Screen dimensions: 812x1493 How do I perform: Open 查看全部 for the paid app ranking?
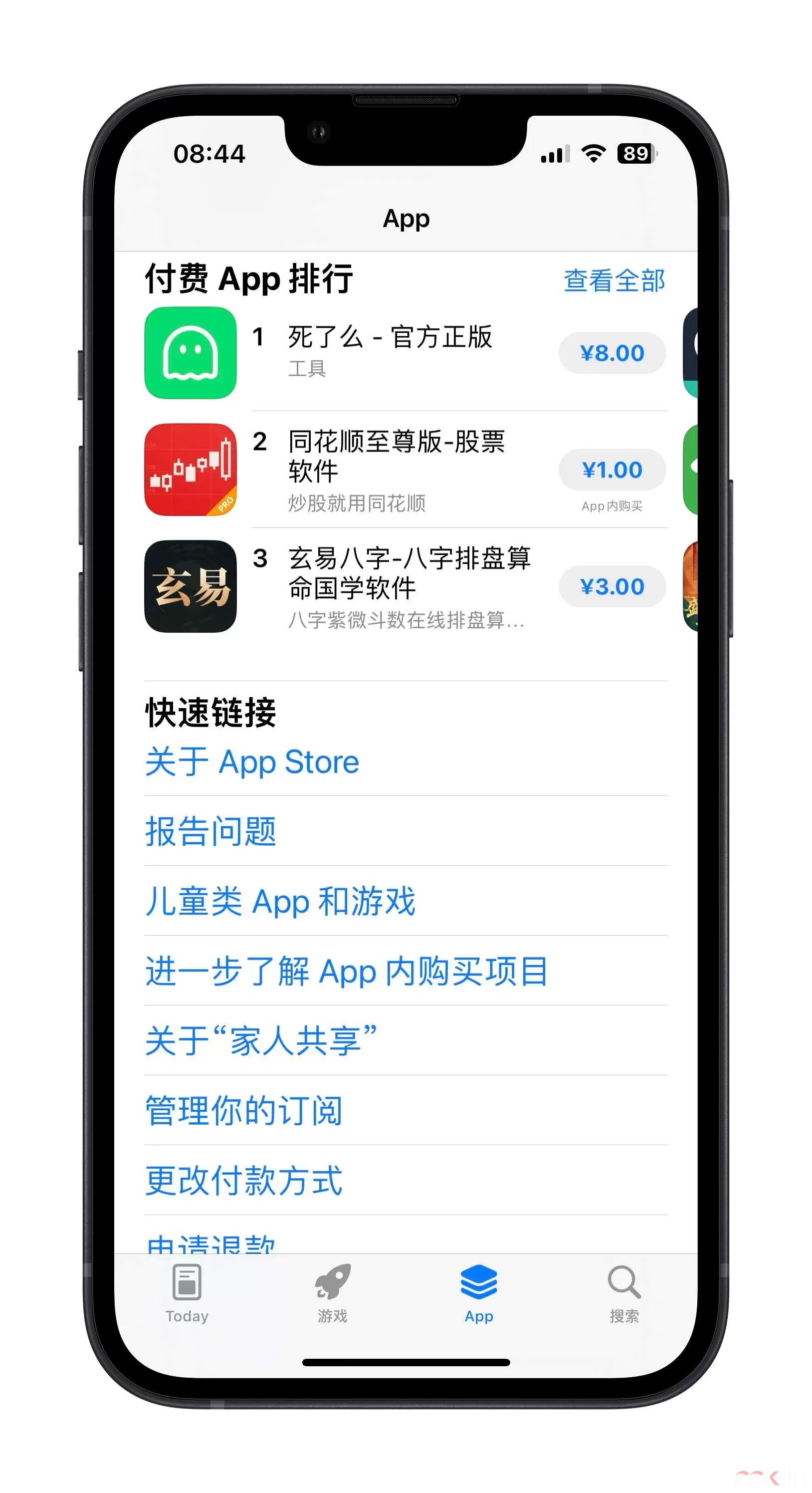[x=613, y=280]
